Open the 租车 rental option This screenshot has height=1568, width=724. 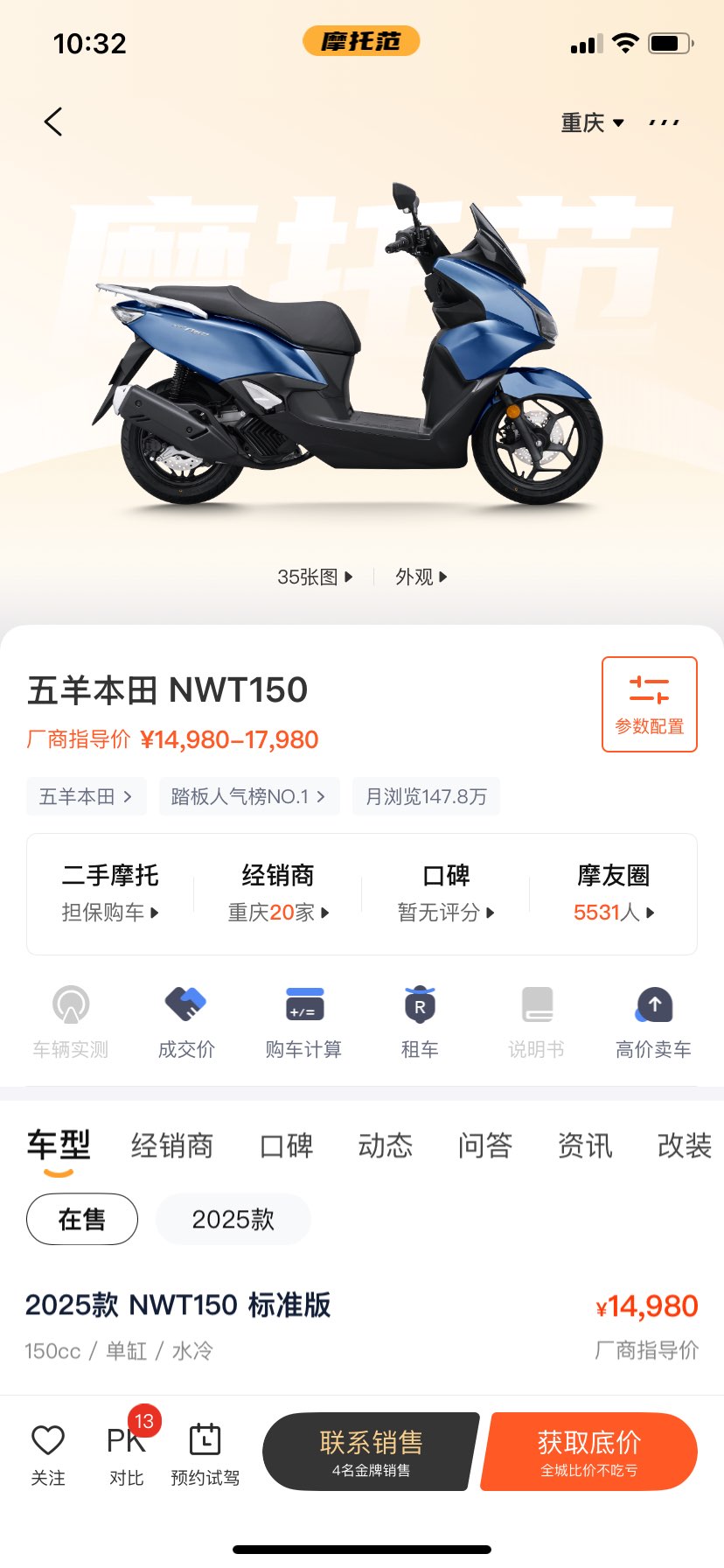pyautogui.click(x=420, y=1022)
